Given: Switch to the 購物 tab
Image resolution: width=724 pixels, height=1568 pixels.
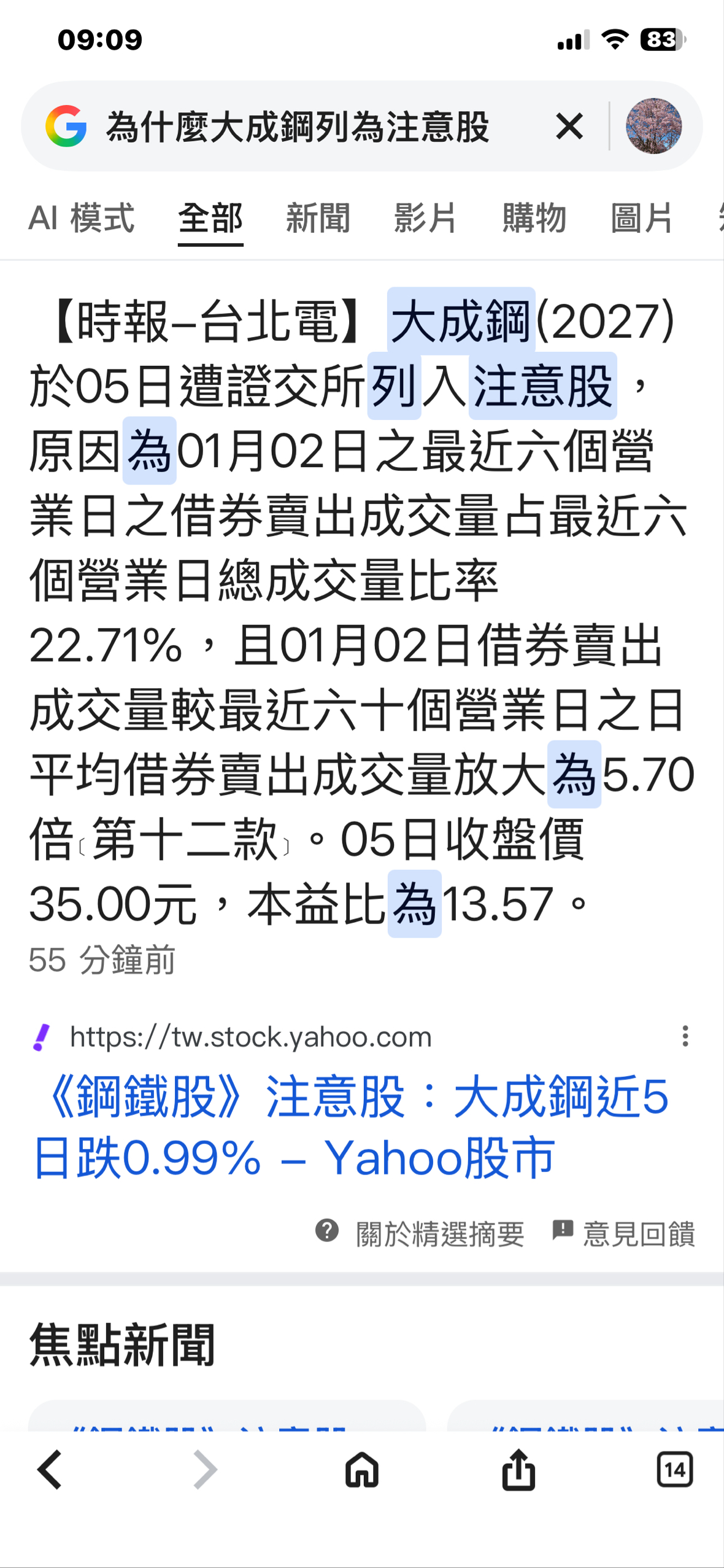Looking at the screenshot, I should point(534,218).
